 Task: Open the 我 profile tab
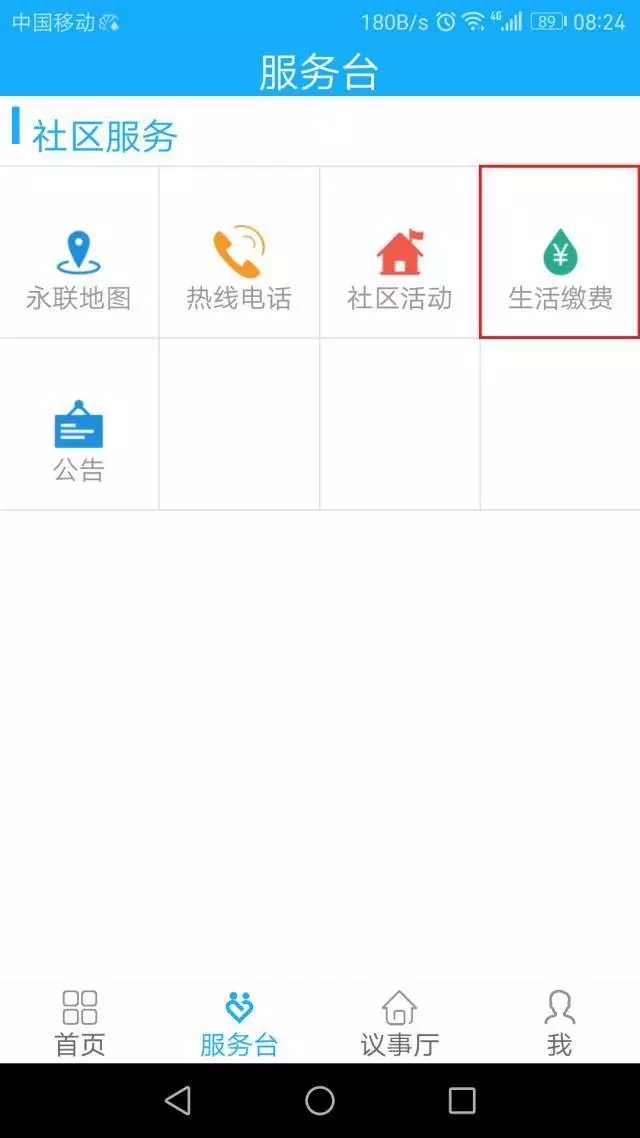click(559, 1023)
